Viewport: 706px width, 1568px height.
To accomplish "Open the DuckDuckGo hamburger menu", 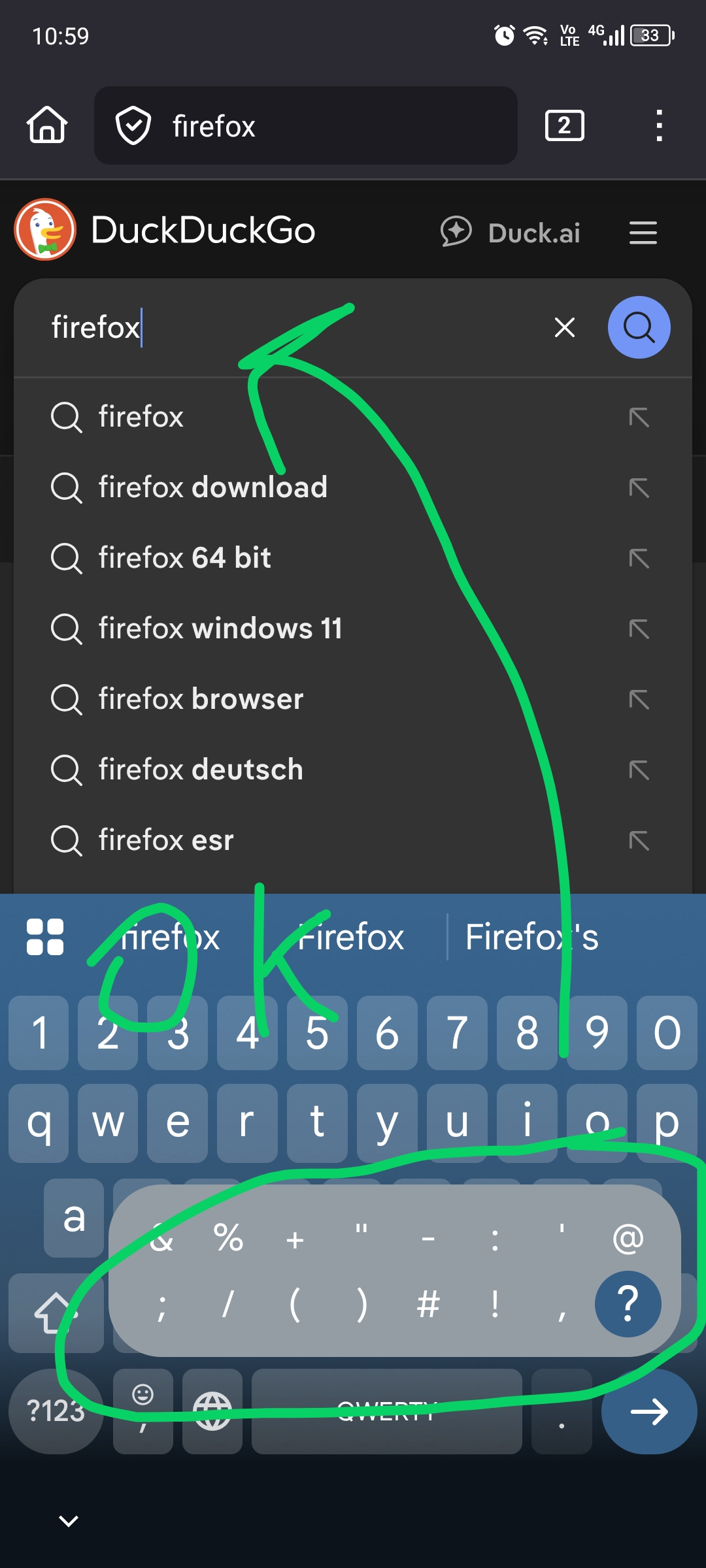I will 643,233.
